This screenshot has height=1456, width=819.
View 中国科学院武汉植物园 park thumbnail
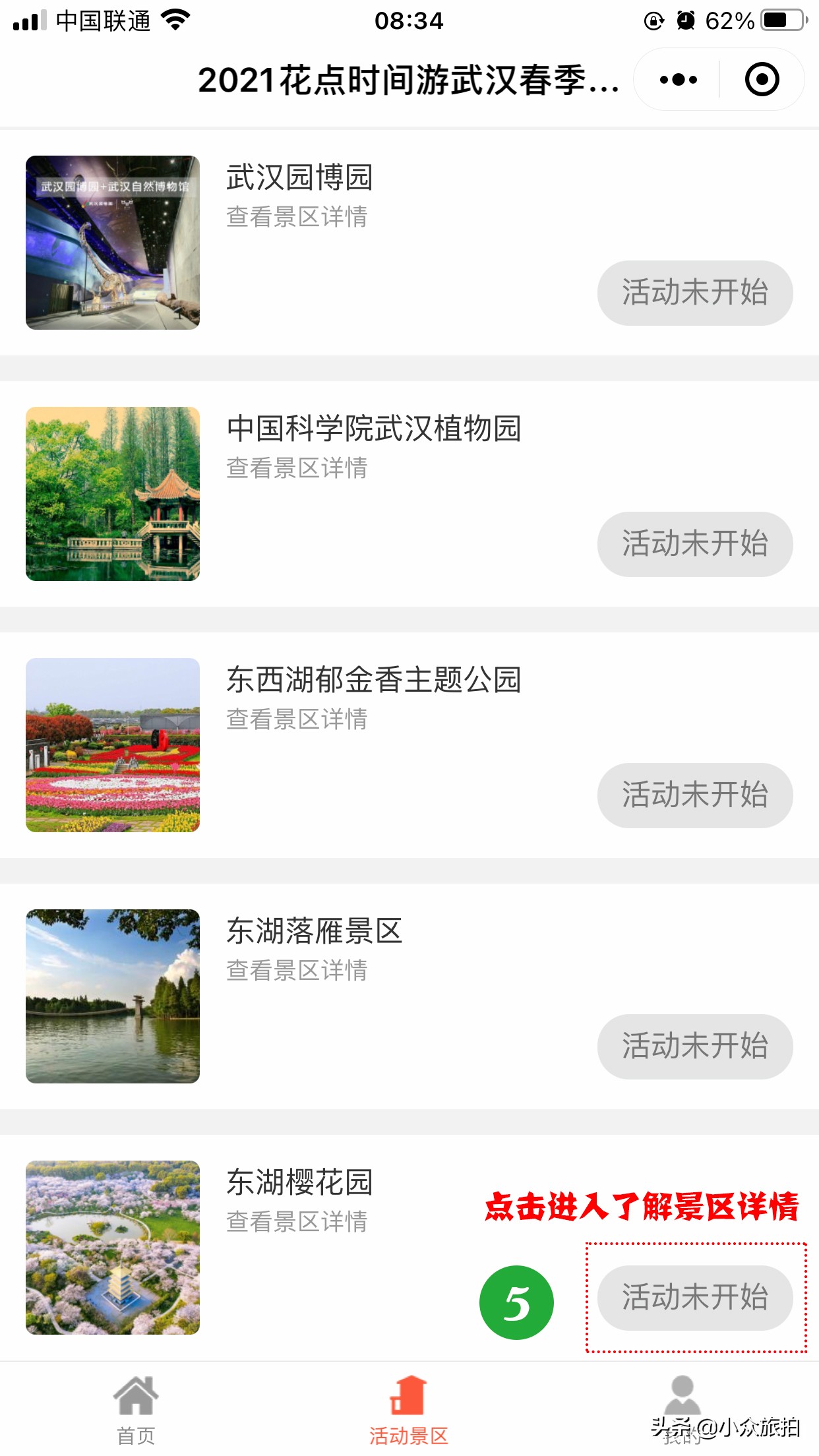point(111,495)
